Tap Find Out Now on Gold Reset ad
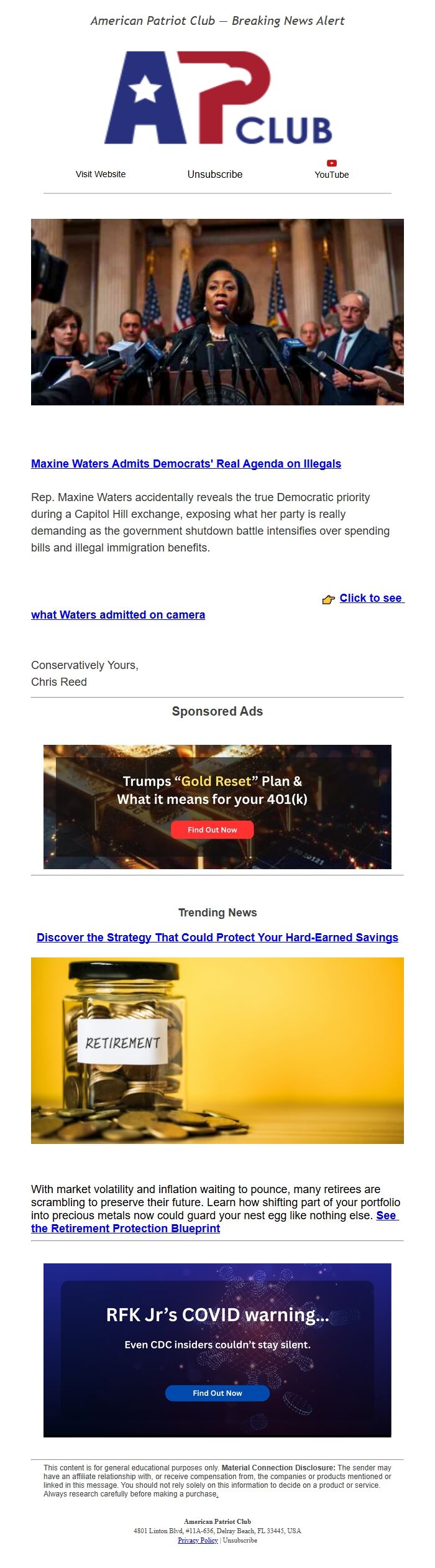435x1568 pixels. pyautogui.click(x=212, y=829)
